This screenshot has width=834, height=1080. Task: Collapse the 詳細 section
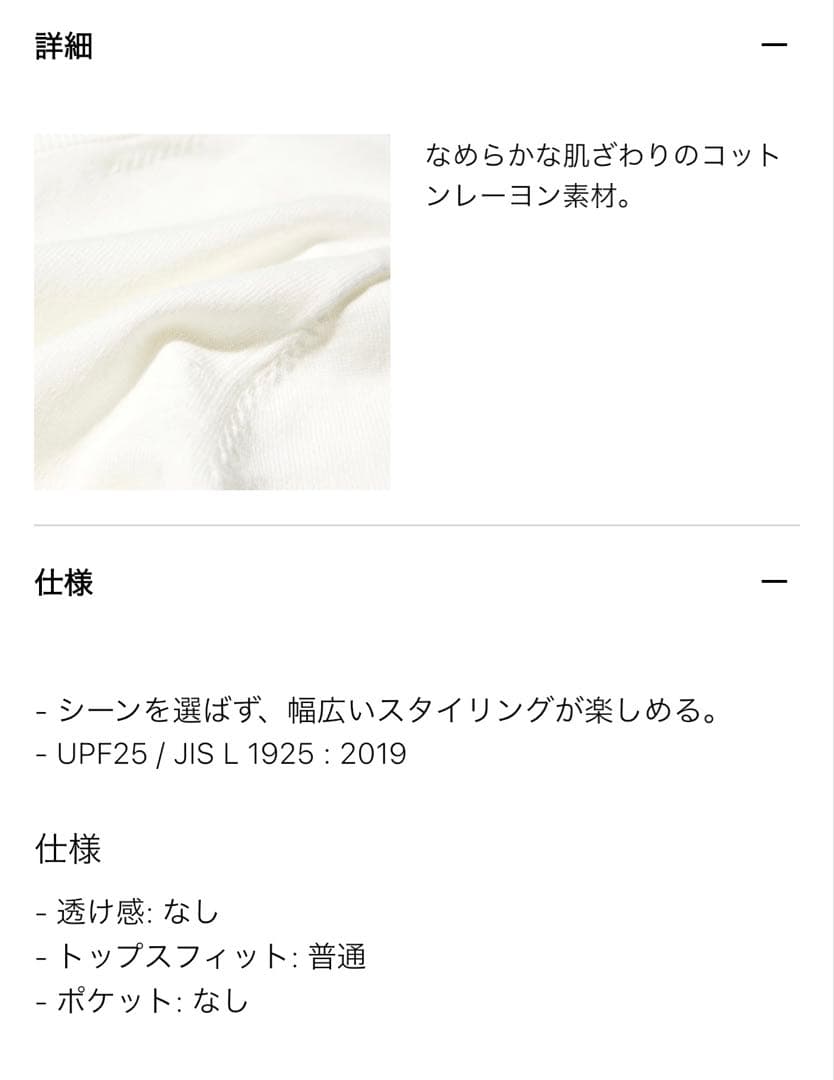click(774, 46)
